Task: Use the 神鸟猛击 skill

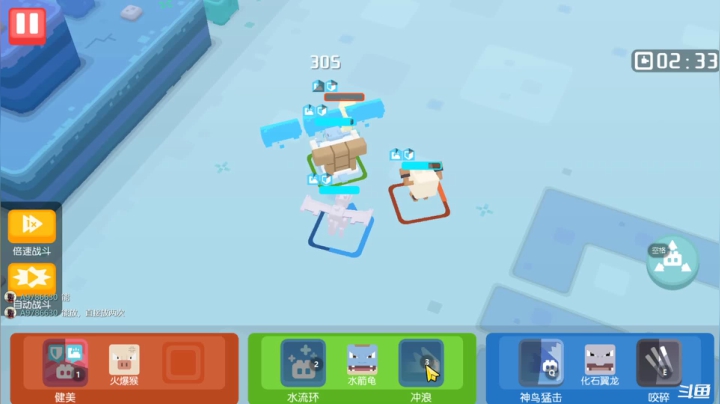Action: (x=541, y=361)
